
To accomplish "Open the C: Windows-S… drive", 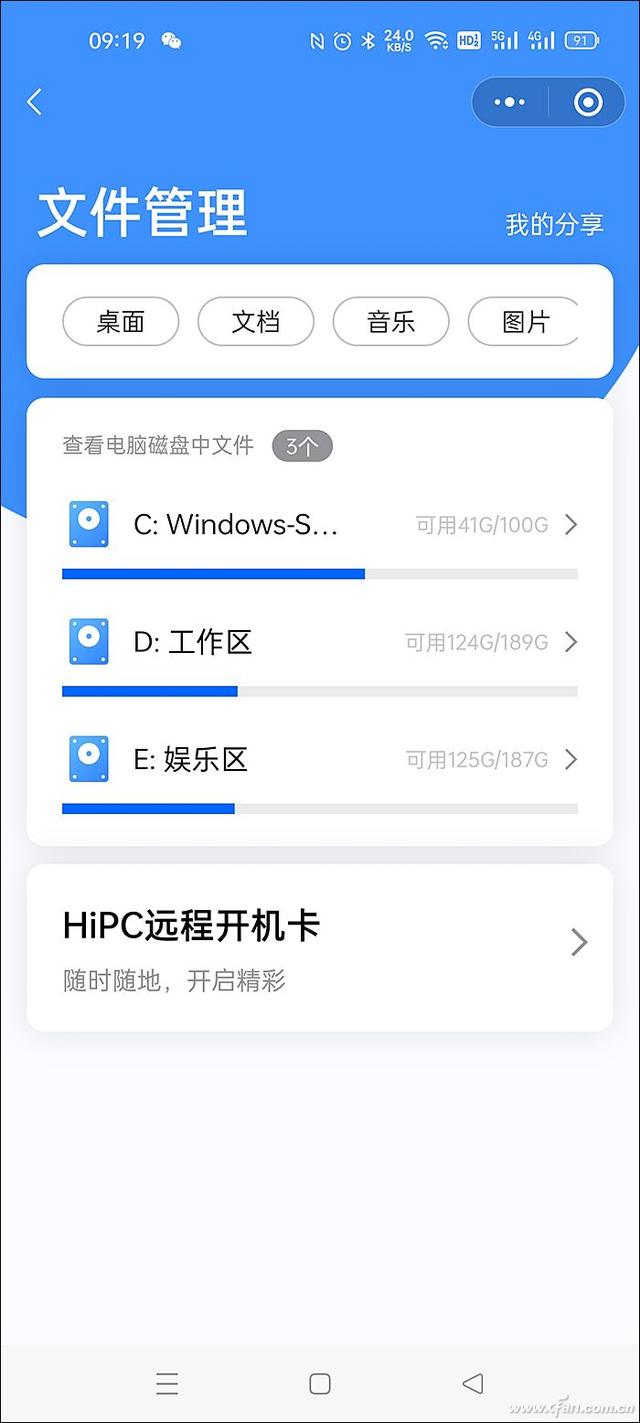I will point(320,525).
